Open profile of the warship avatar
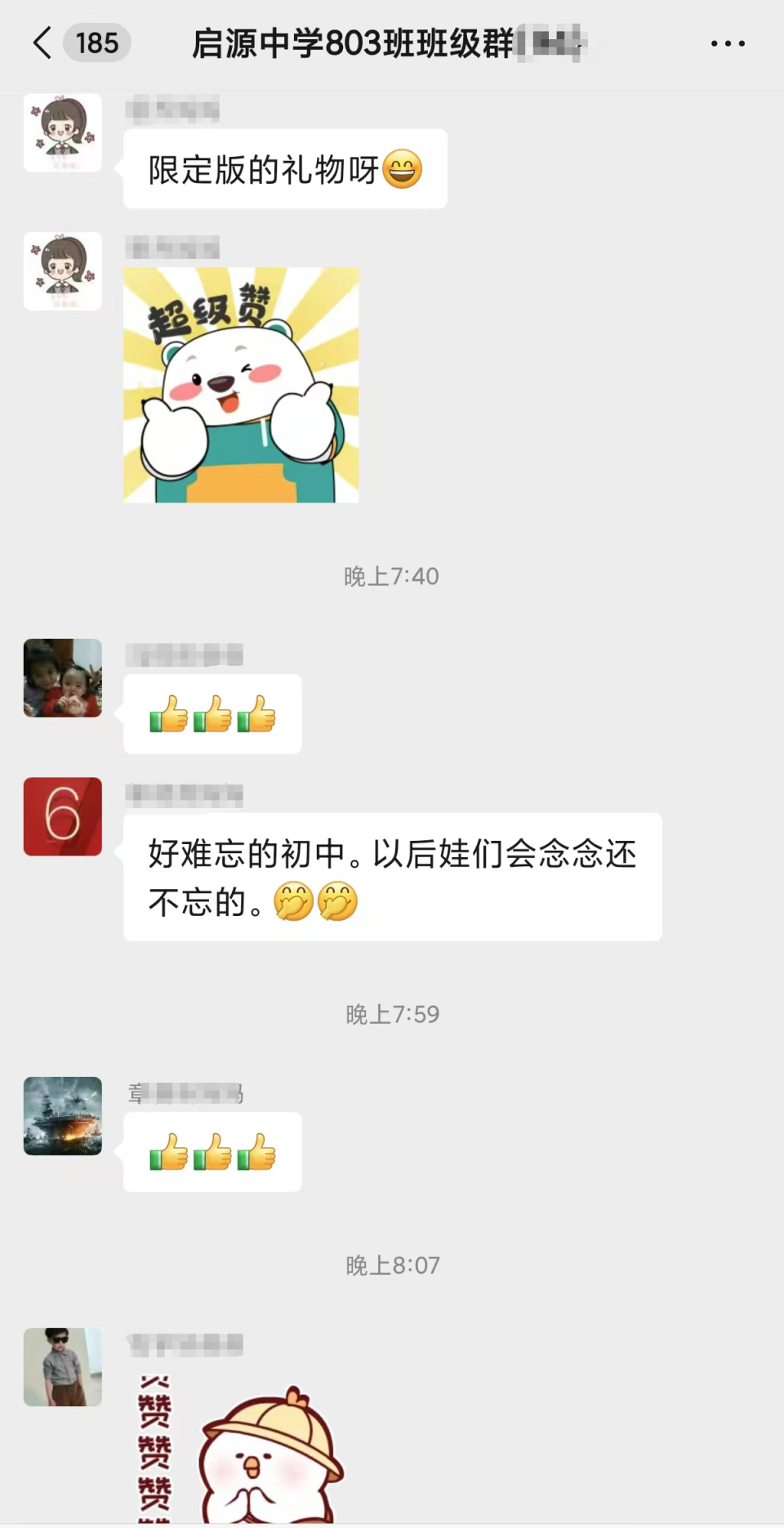The height and width of the screenshot is (1528, 784). [63, 1115]
